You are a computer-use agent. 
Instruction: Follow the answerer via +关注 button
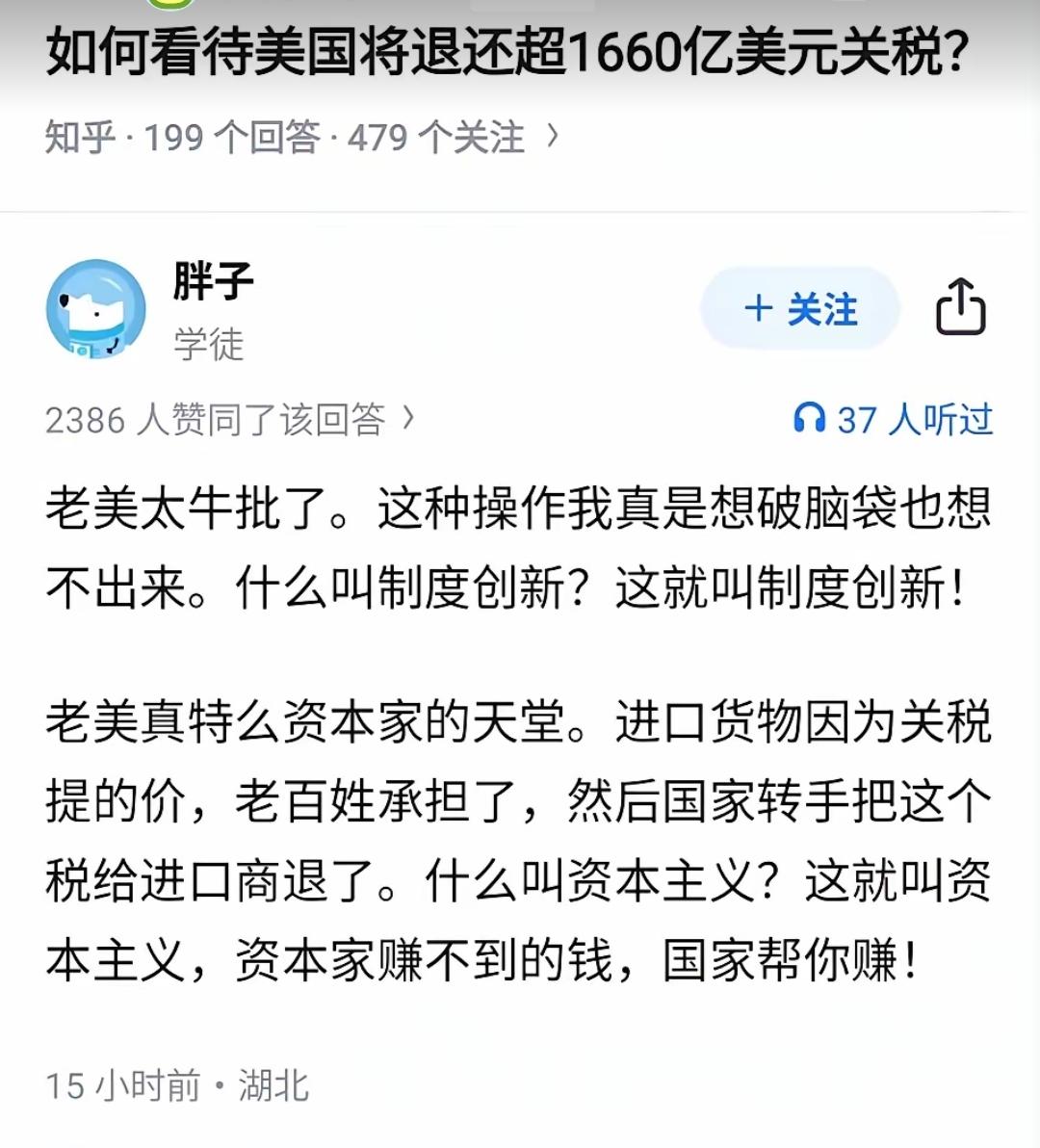pyautogui.click(x=799, y=309)
